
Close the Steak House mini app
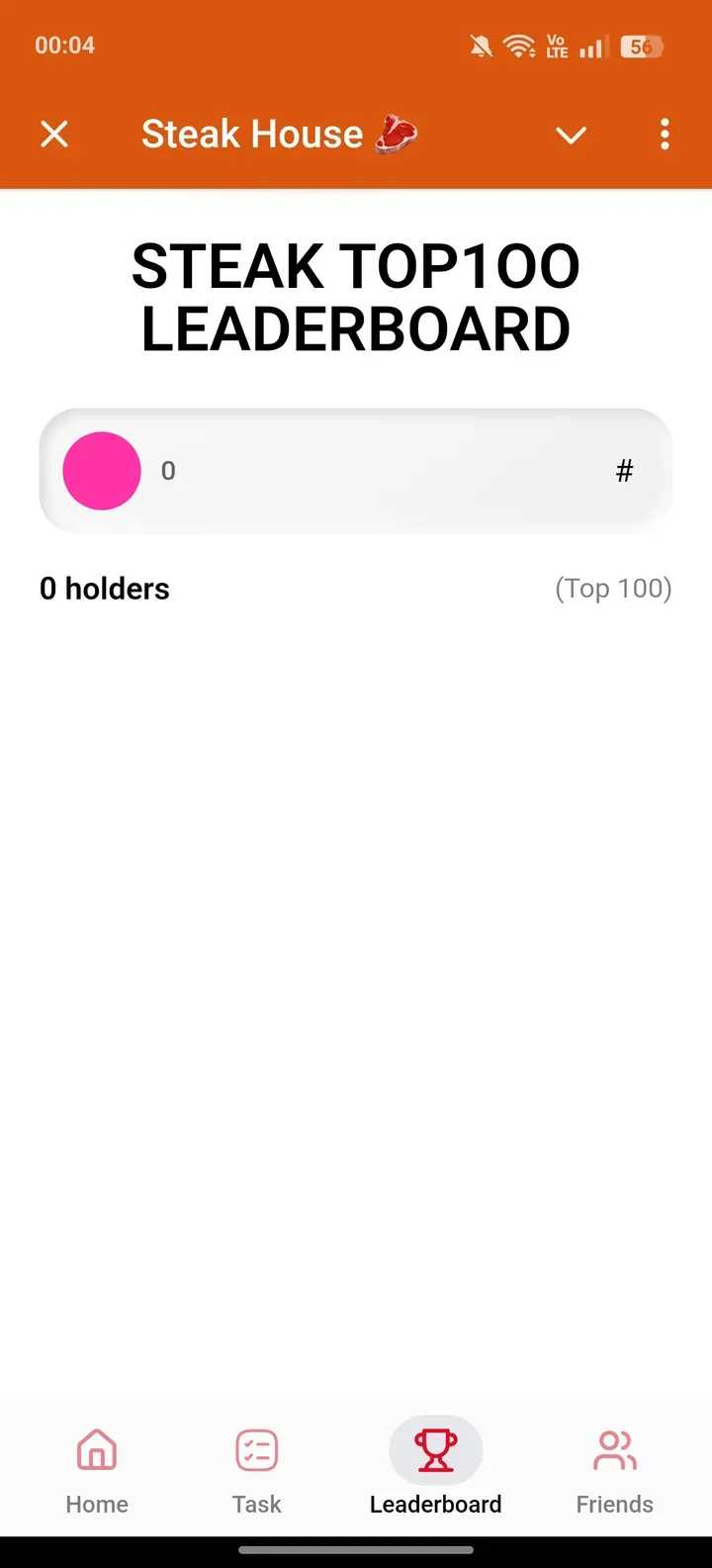[54, 134]
